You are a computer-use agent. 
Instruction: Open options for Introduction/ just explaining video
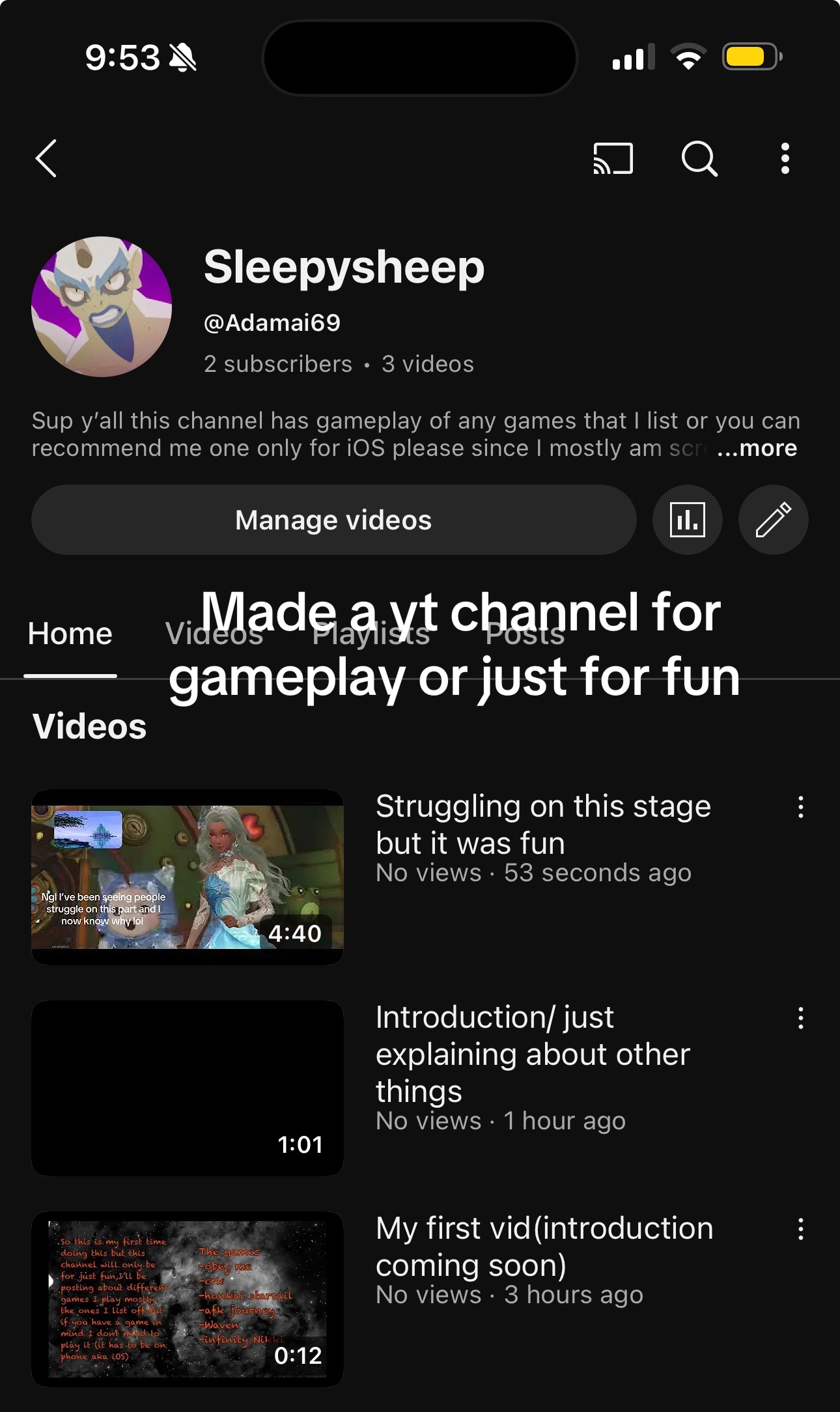coord(801,1018)
